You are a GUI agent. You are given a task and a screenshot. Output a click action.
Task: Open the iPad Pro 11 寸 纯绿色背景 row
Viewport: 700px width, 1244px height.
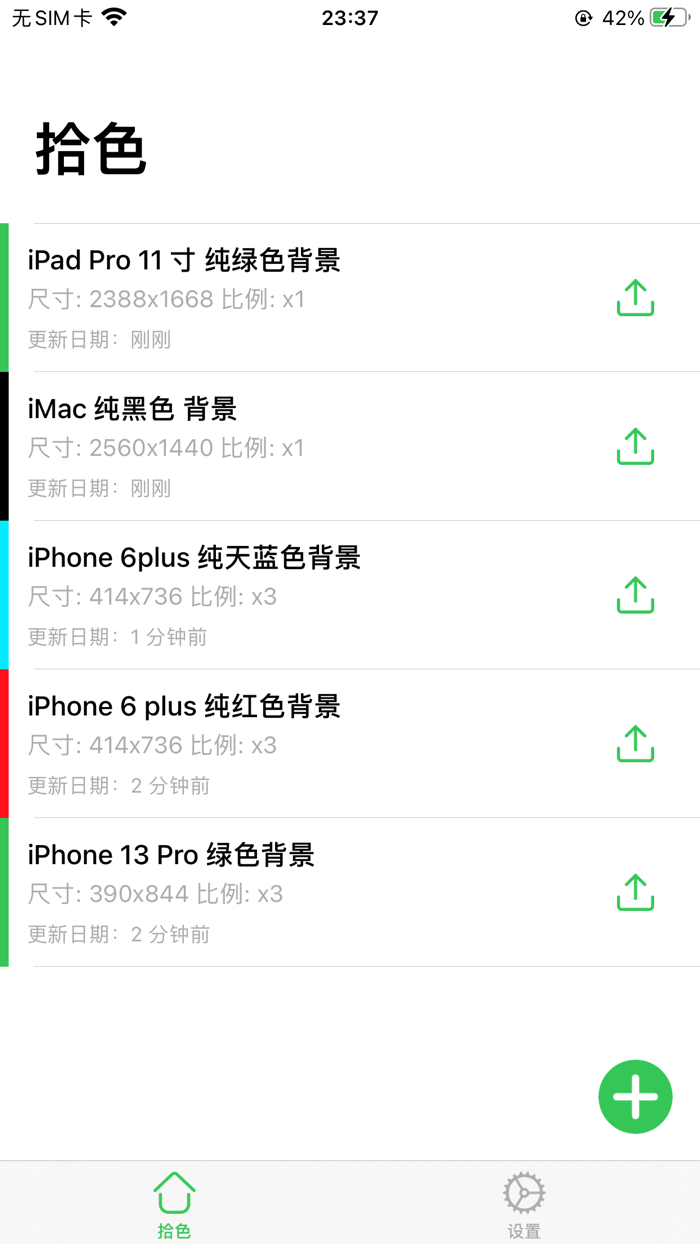(300, 298)
